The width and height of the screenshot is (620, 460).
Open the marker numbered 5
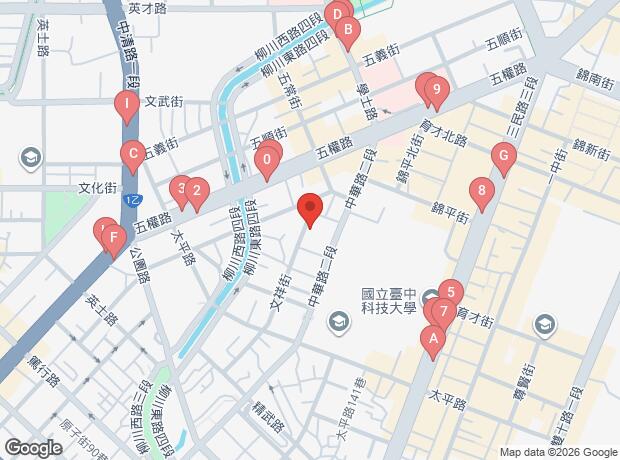point(451,293)
